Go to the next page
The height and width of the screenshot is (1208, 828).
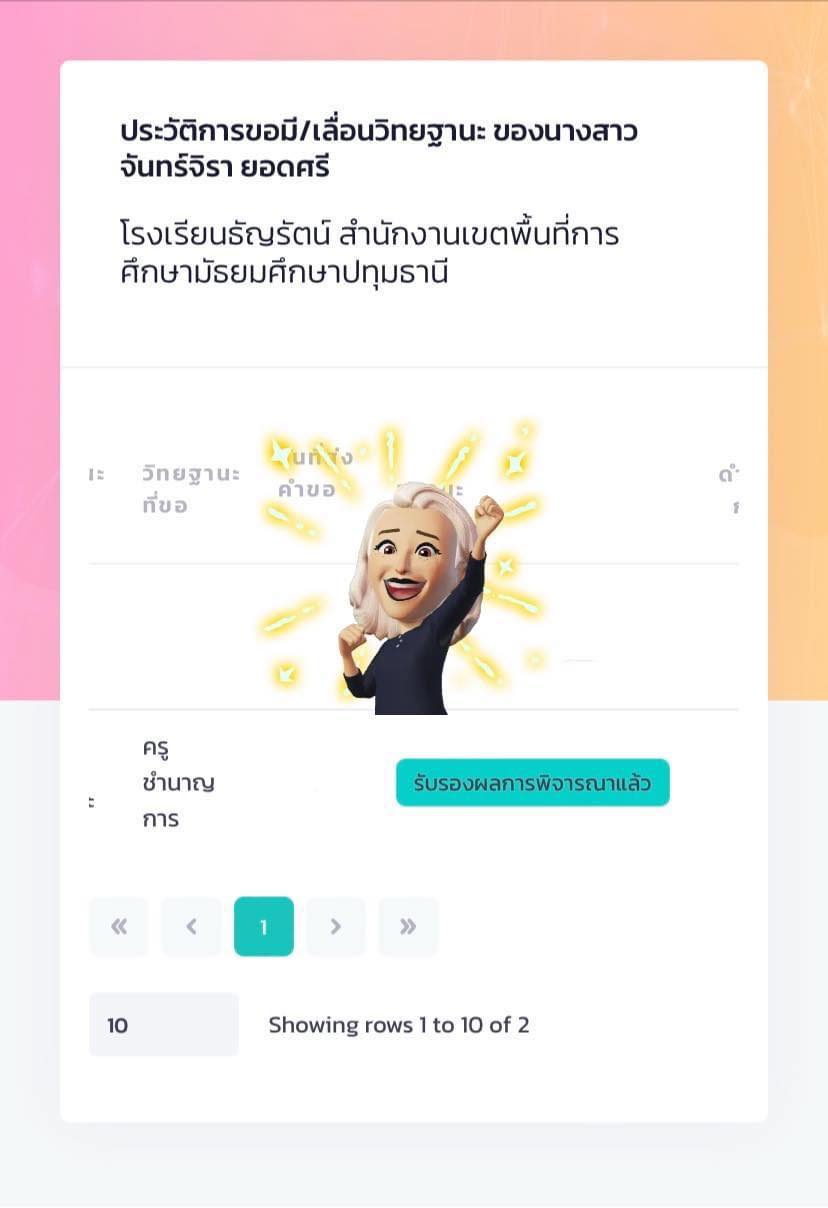pyautogui.click(x=335, y=927)
